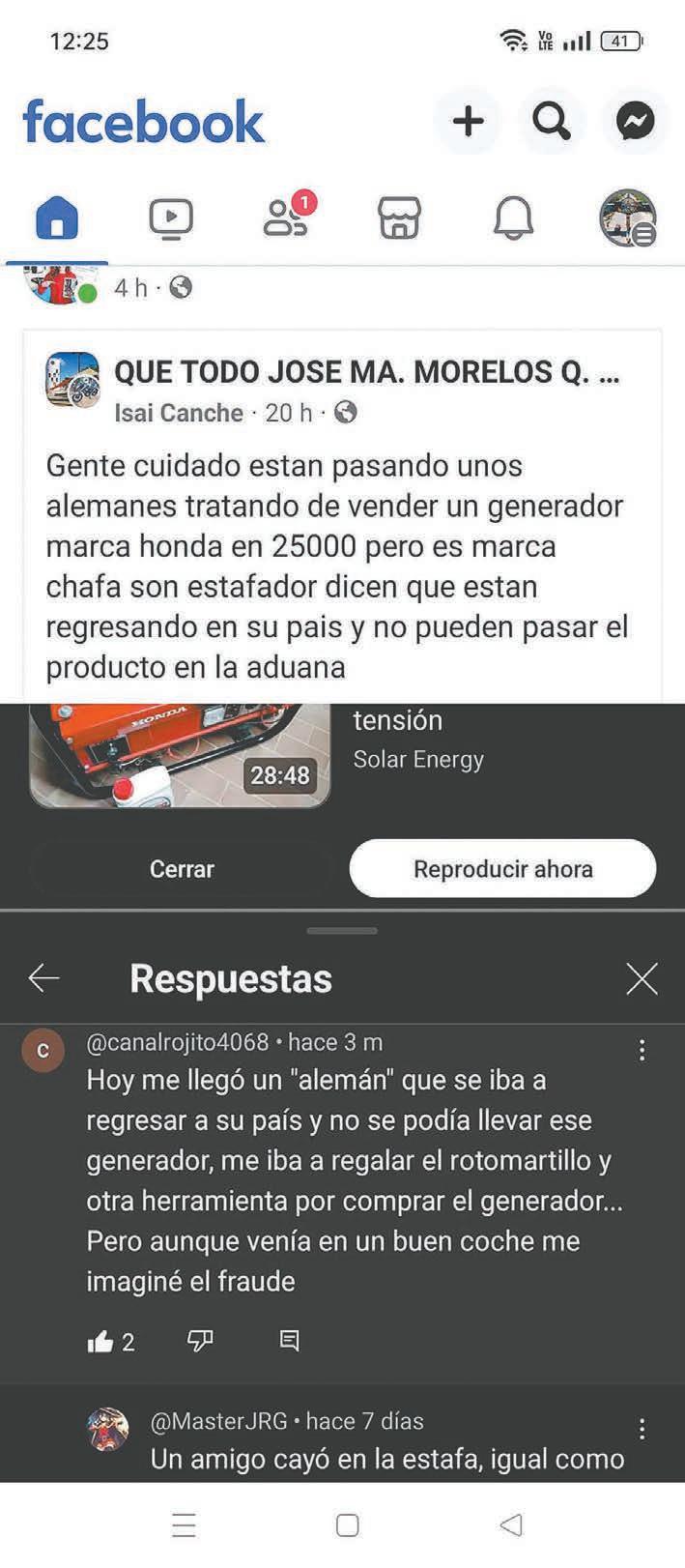Image resolution: width=685 pixels, height=1568 pixels.
Task: Open the notifications bell
Action: click(513, 218)
